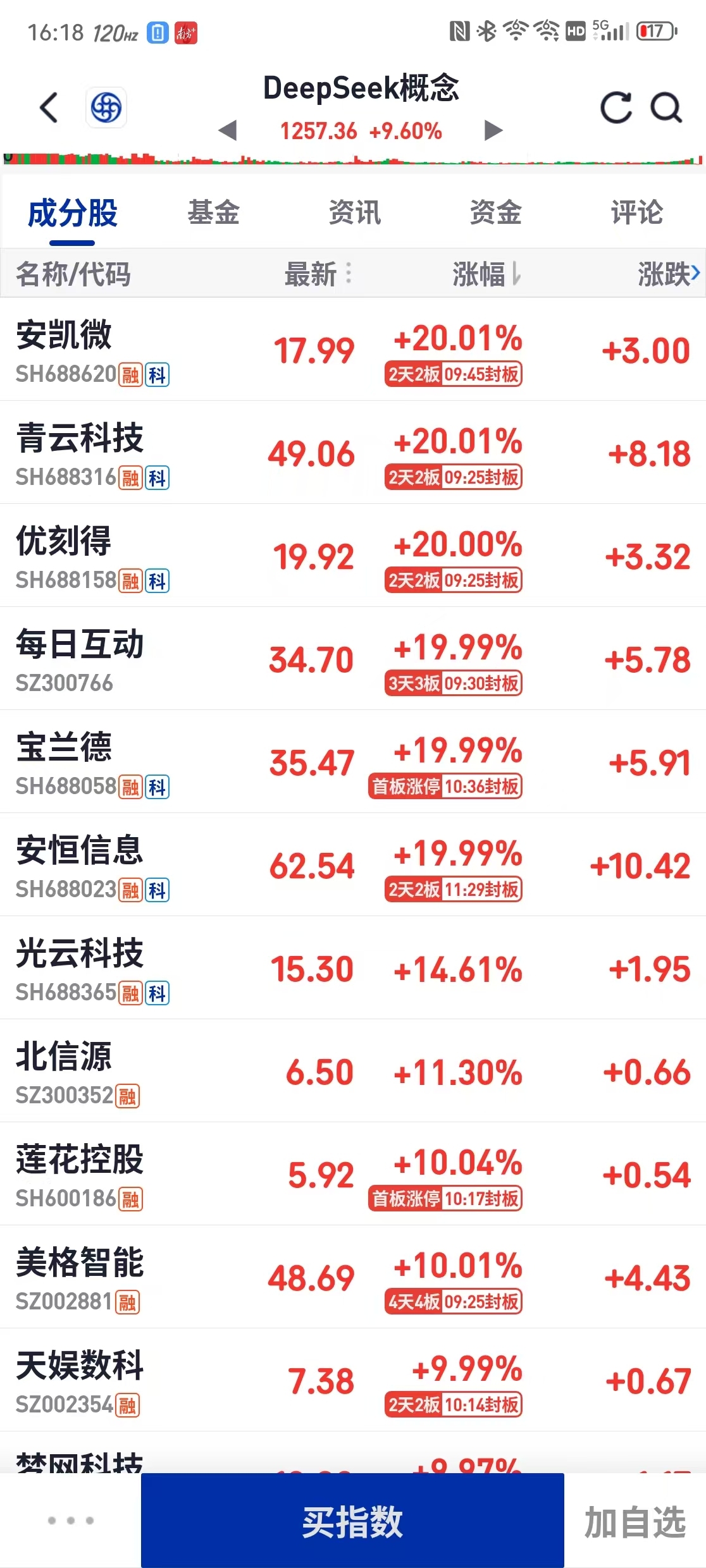The width and height of the screenshot is (706, 1568).
Task: Open the 评论 tab
Action: point(637,212)
